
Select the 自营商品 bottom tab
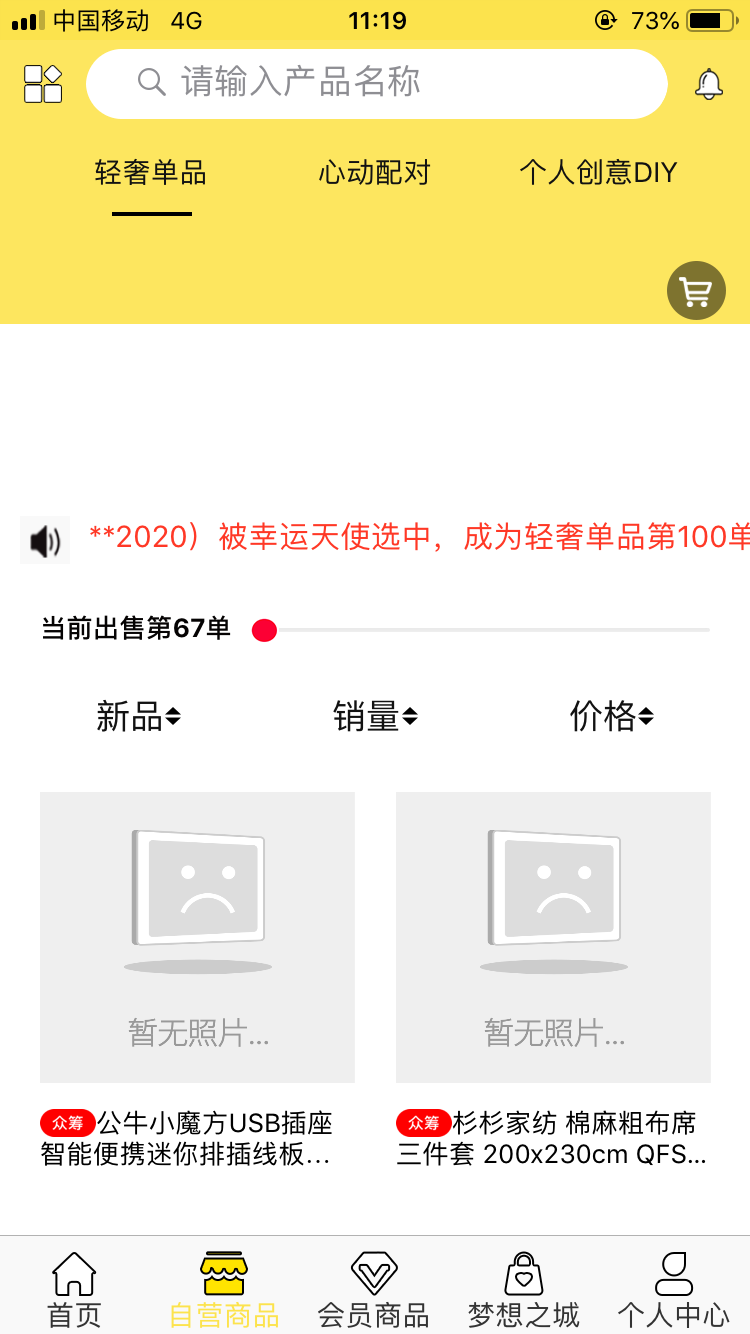click(224, 1289)
